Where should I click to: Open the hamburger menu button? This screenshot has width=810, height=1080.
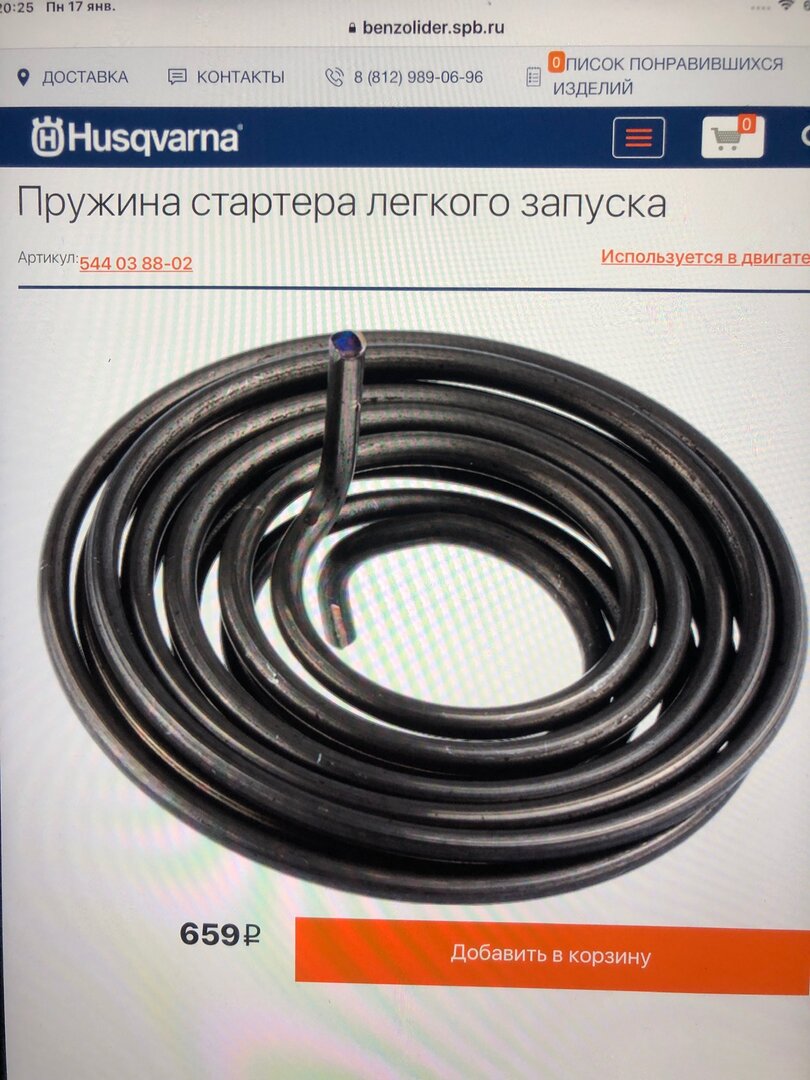click(638, 137)
